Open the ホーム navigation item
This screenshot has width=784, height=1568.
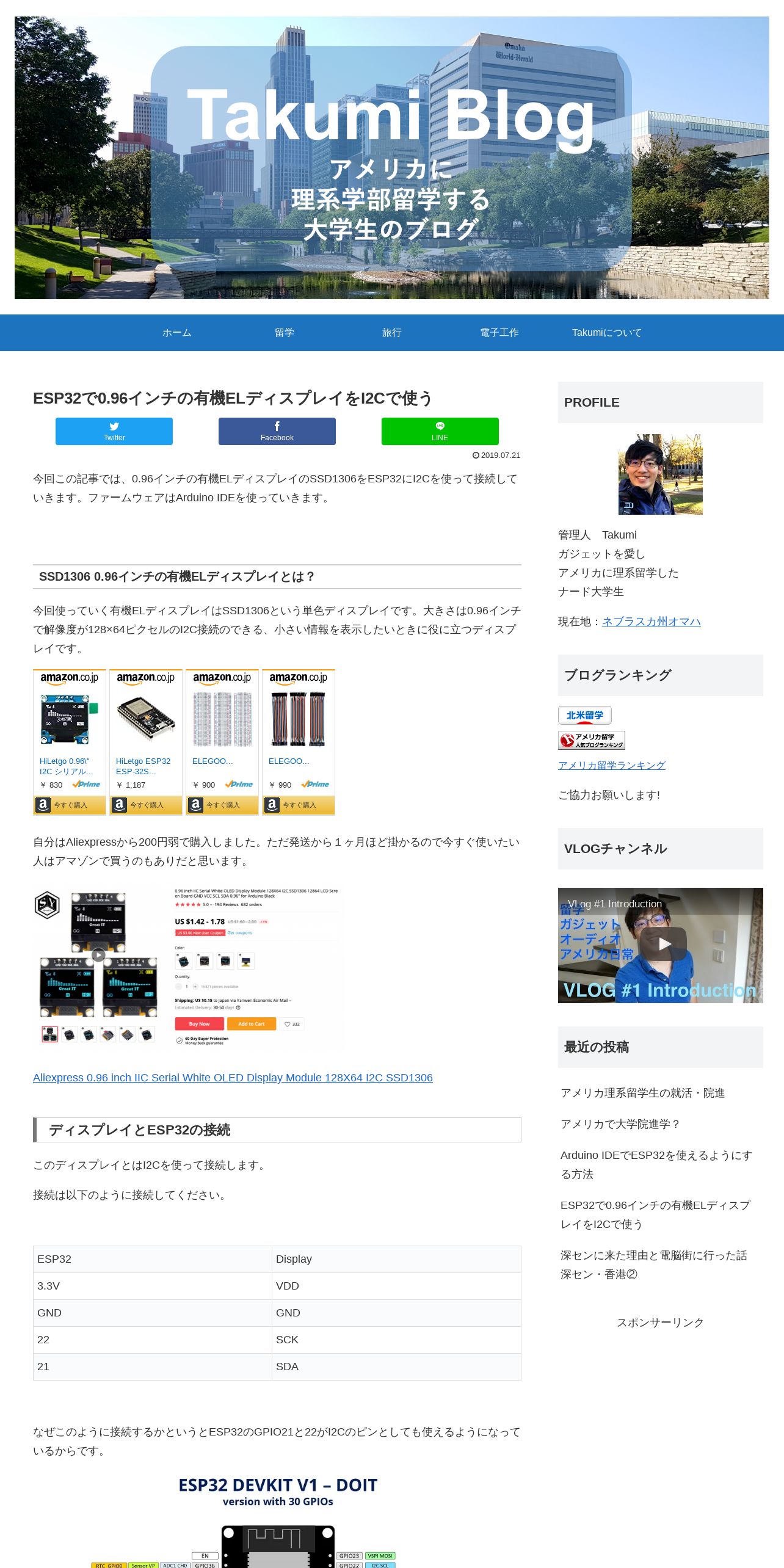click(x=176, y=333)
